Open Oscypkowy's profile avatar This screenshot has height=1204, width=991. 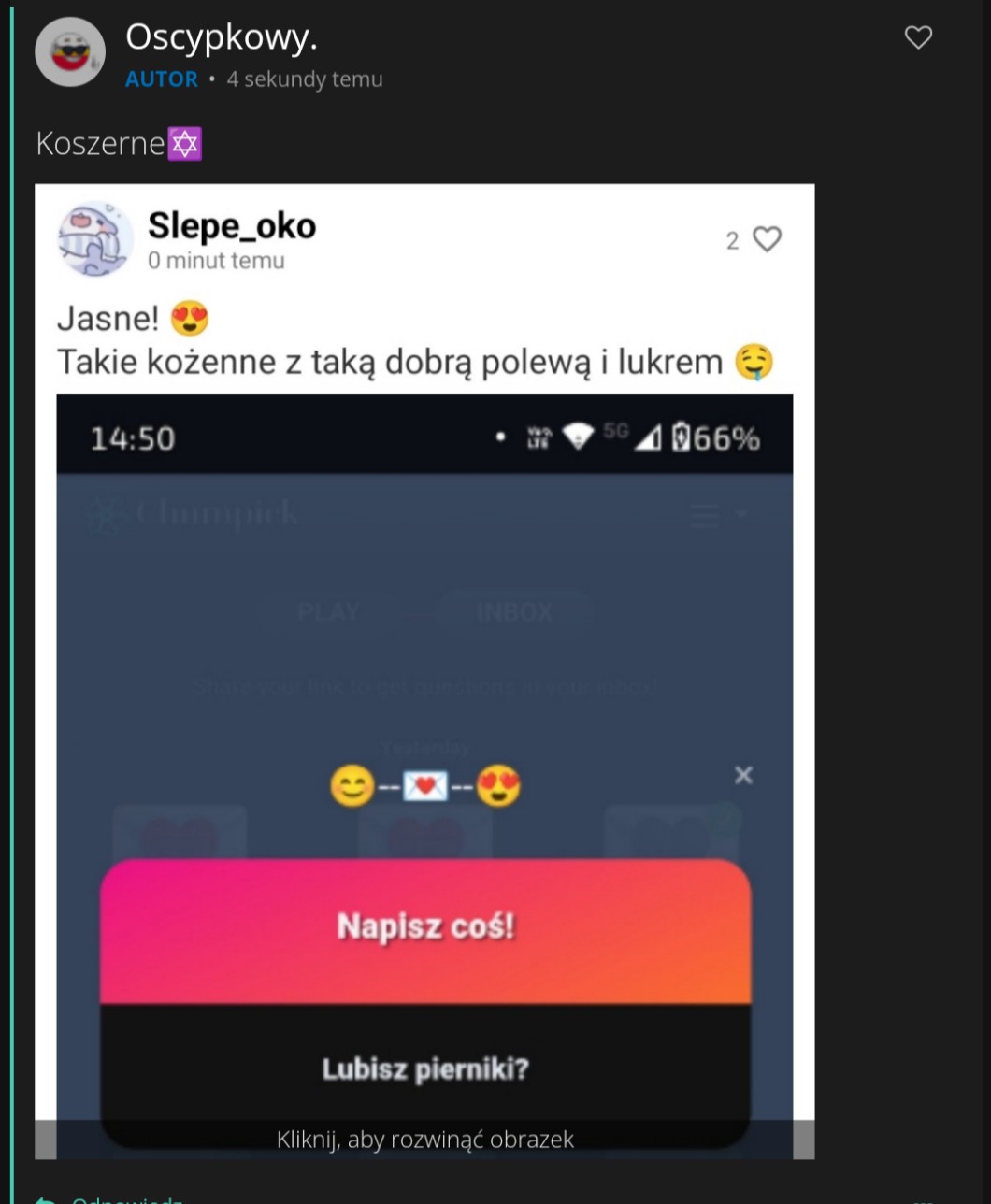pyautogui.click(x=70, y=51)
